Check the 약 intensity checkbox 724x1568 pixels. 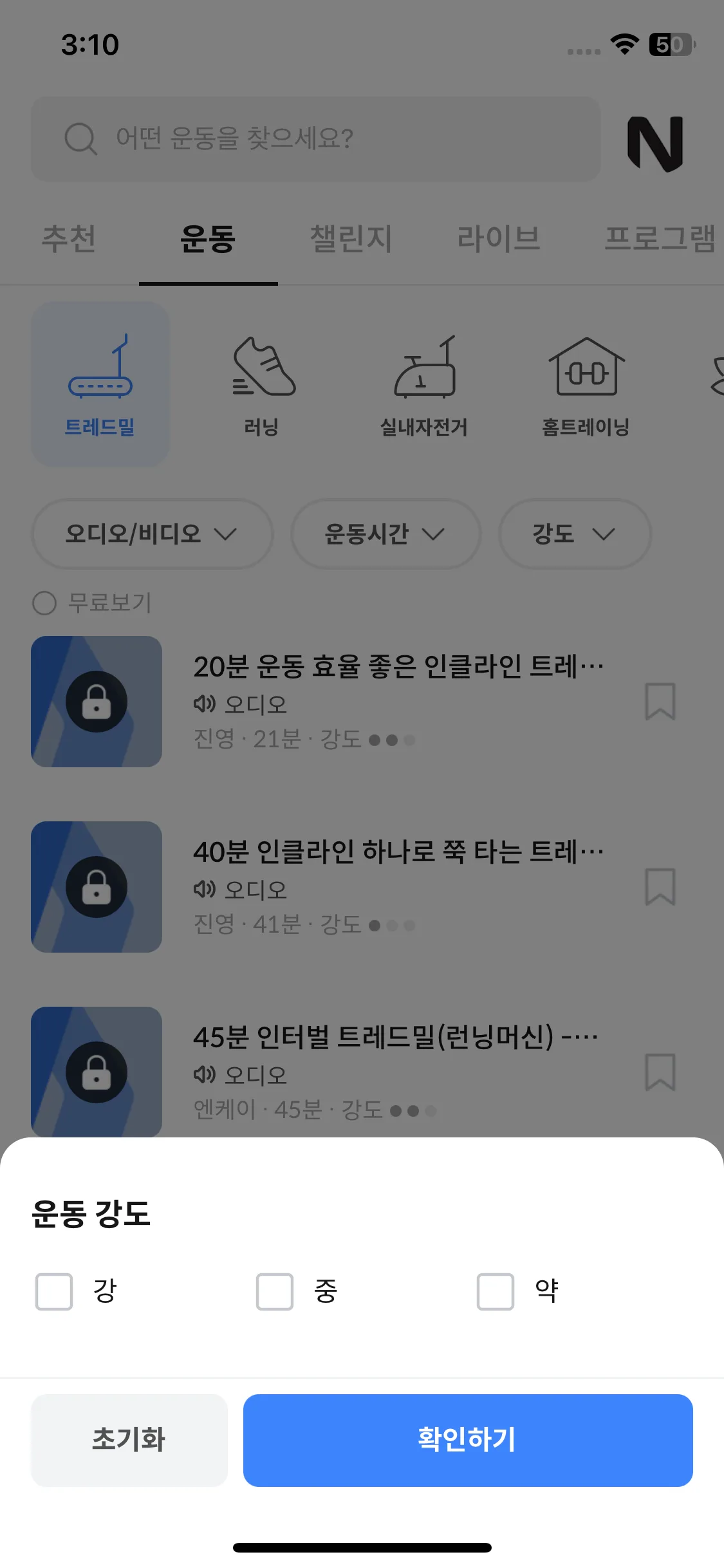tap(495, 1291)
